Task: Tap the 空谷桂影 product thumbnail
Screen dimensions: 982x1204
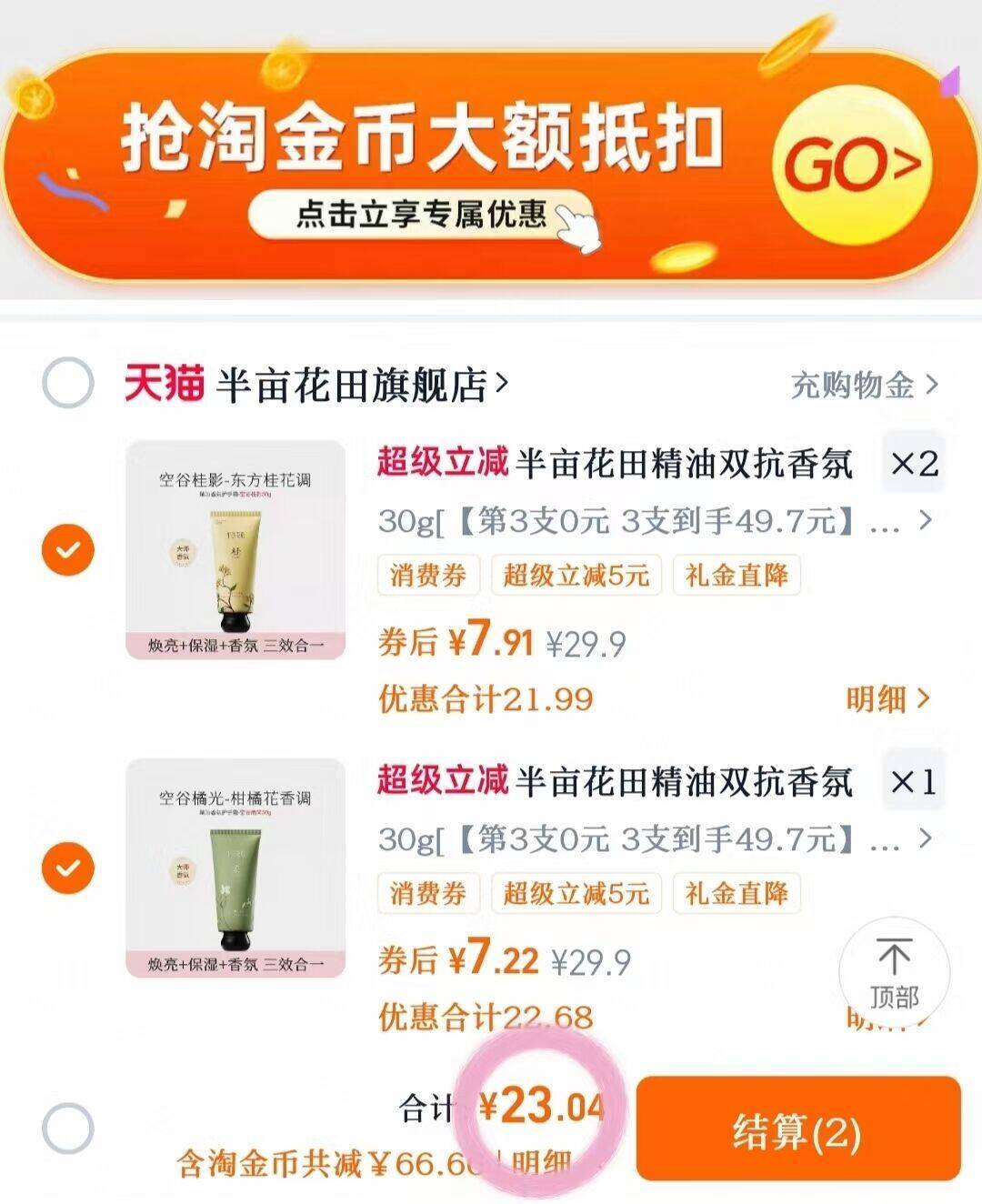Action: (238, 547)
